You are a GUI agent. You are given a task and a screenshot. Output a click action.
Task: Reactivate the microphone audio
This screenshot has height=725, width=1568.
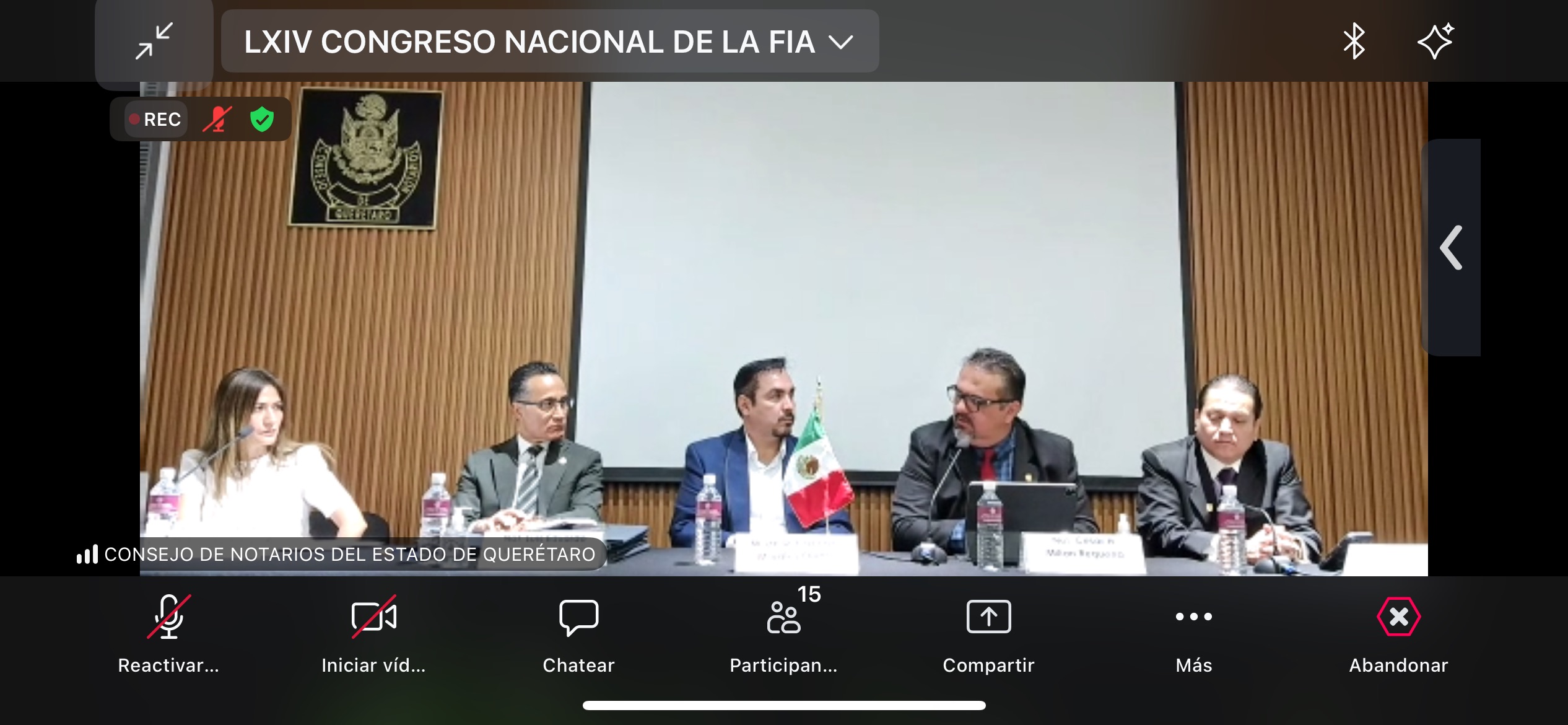(168, 632)
